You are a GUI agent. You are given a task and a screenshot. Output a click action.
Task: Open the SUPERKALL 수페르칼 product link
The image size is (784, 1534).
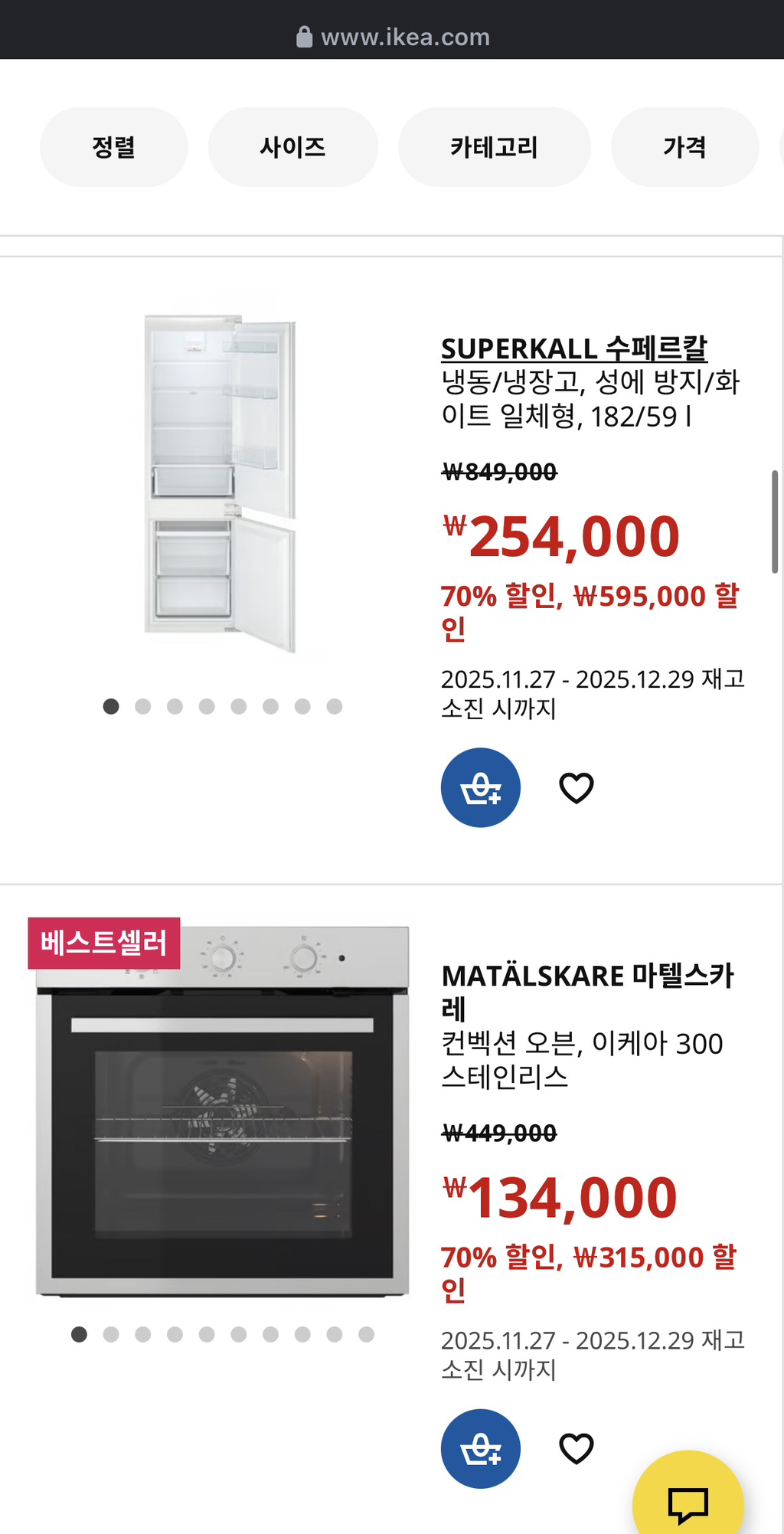(574, 348)
